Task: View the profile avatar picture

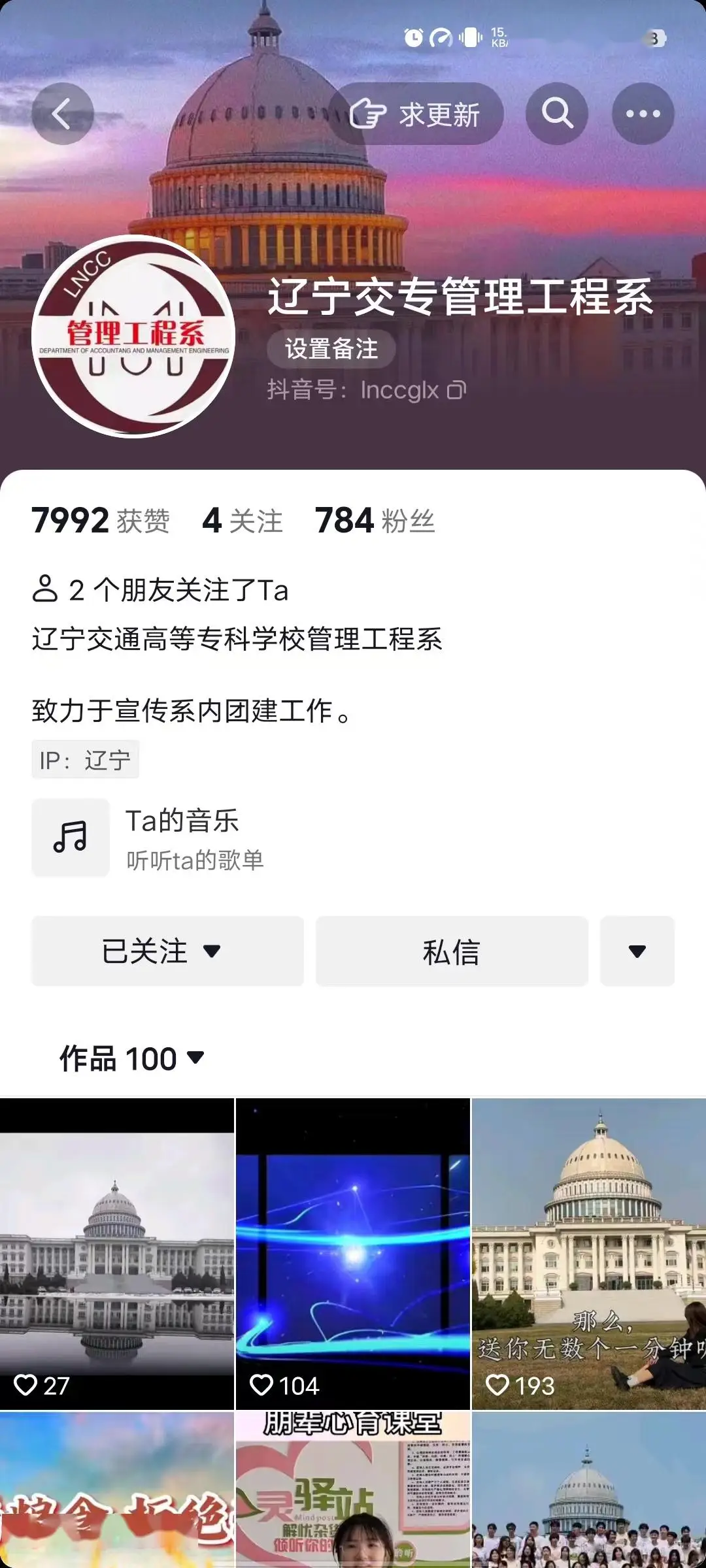Action: (x=134, y=336)
